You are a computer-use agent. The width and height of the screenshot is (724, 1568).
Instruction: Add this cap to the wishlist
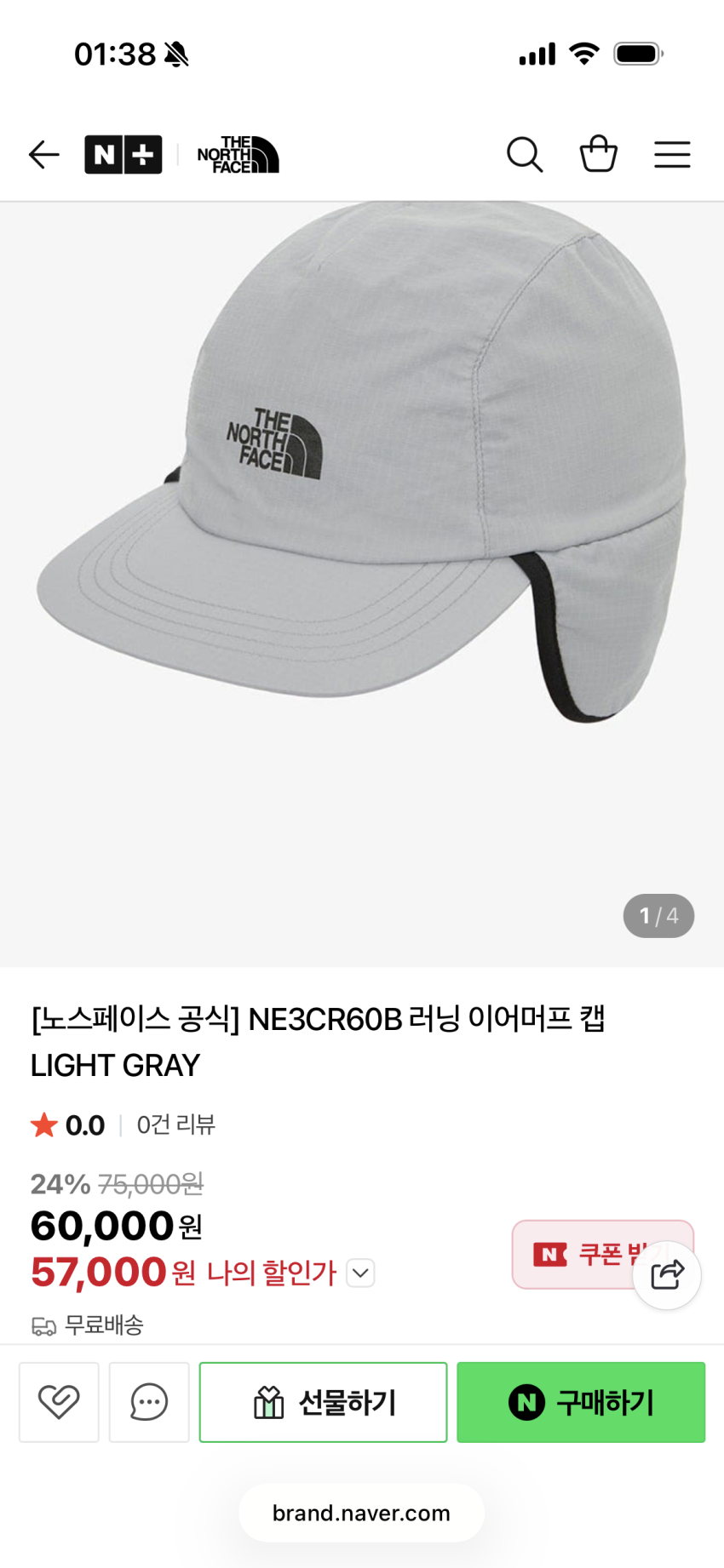coord(59,1402)
